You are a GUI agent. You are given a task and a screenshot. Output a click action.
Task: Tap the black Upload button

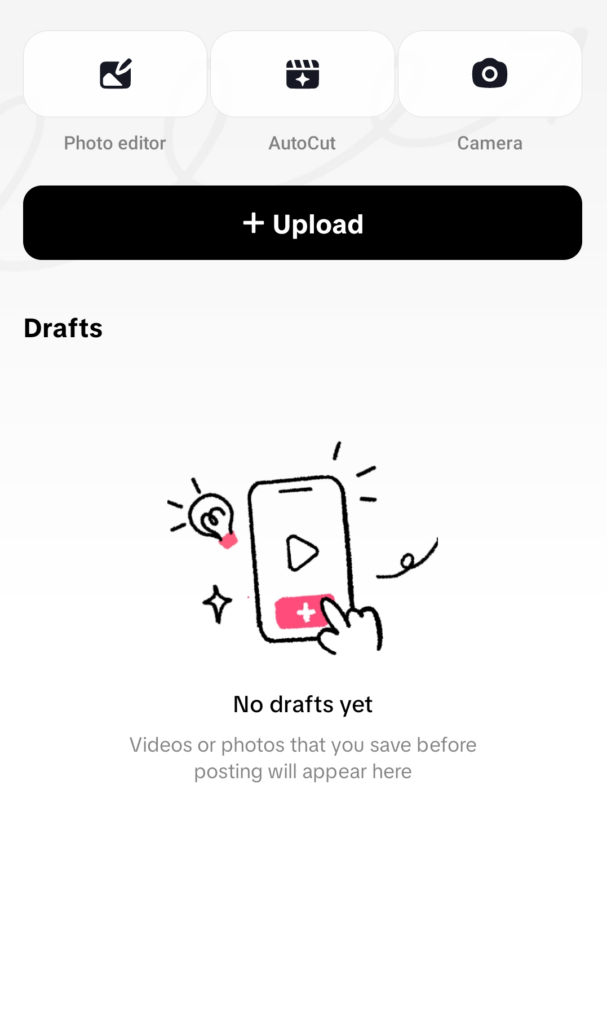point(302,223)
